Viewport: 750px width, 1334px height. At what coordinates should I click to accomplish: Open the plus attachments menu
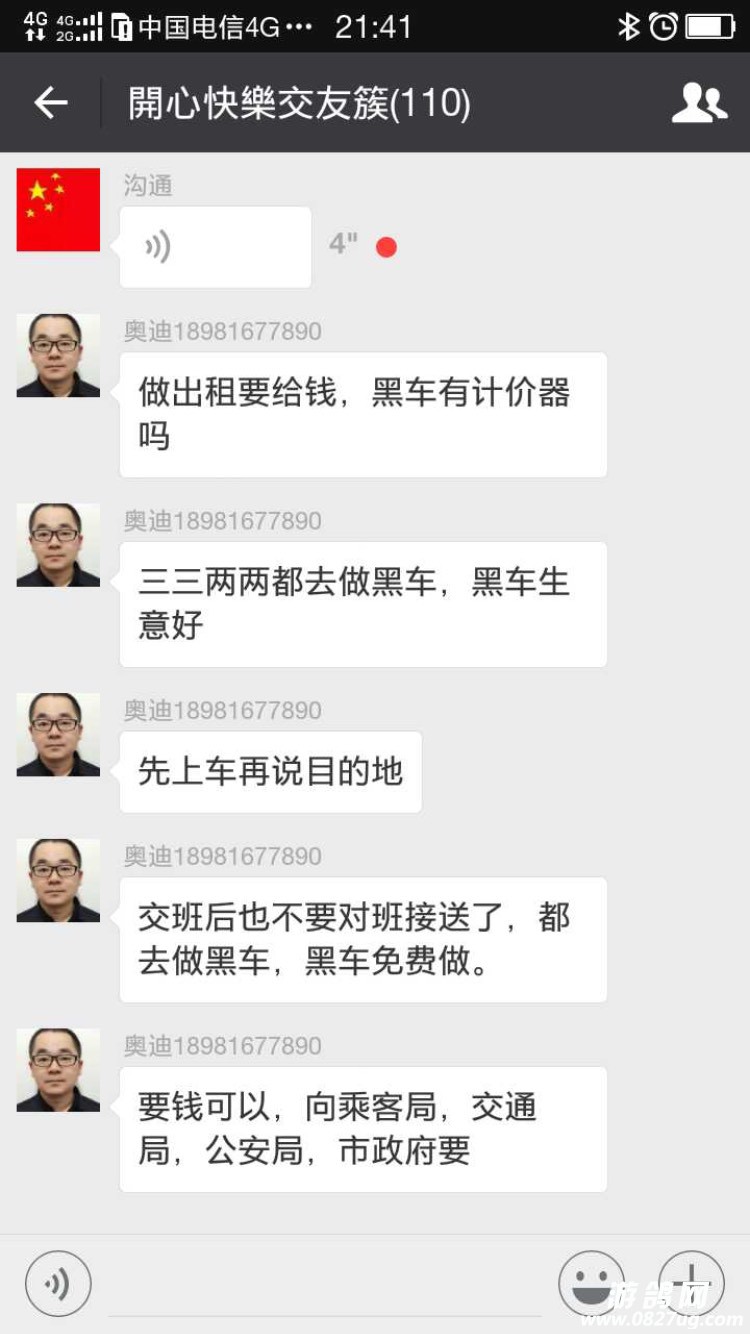(x=691, y=1283)
